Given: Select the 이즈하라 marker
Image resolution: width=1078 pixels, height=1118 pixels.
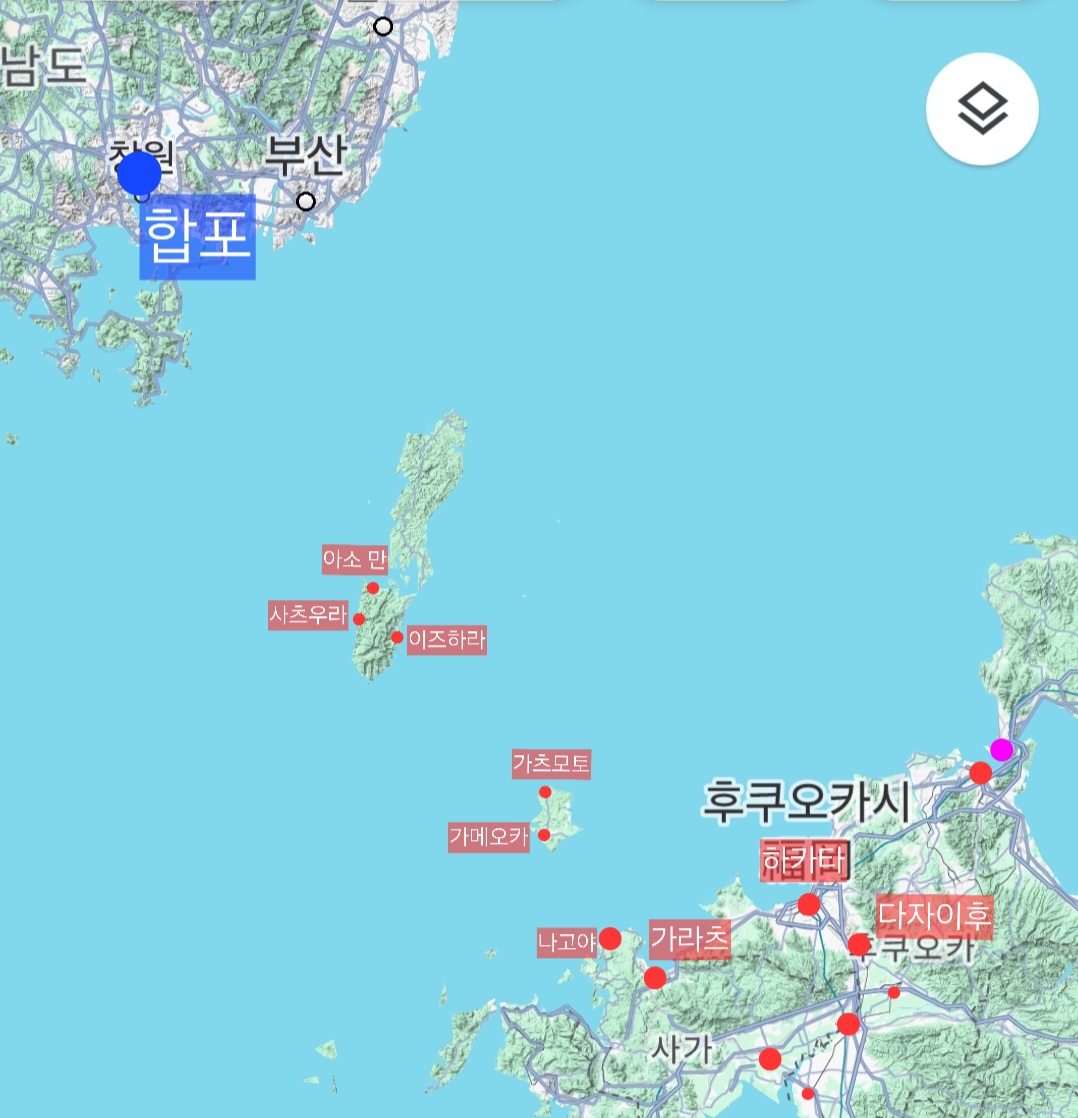Looking at the screenshot, I should tap(397, 637).
